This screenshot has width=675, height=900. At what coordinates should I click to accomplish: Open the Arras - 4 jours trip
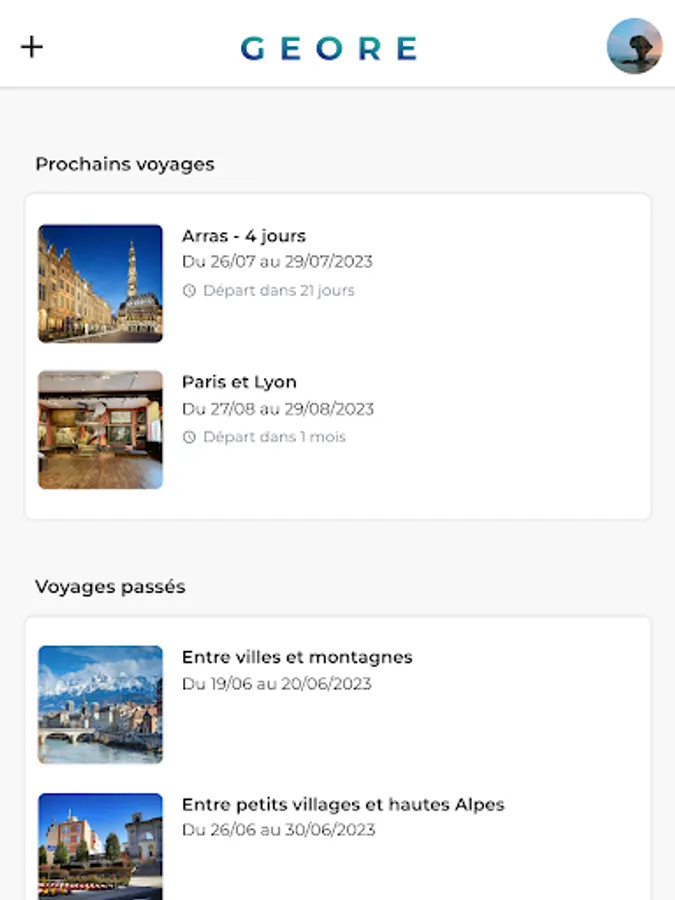point(244,237)
